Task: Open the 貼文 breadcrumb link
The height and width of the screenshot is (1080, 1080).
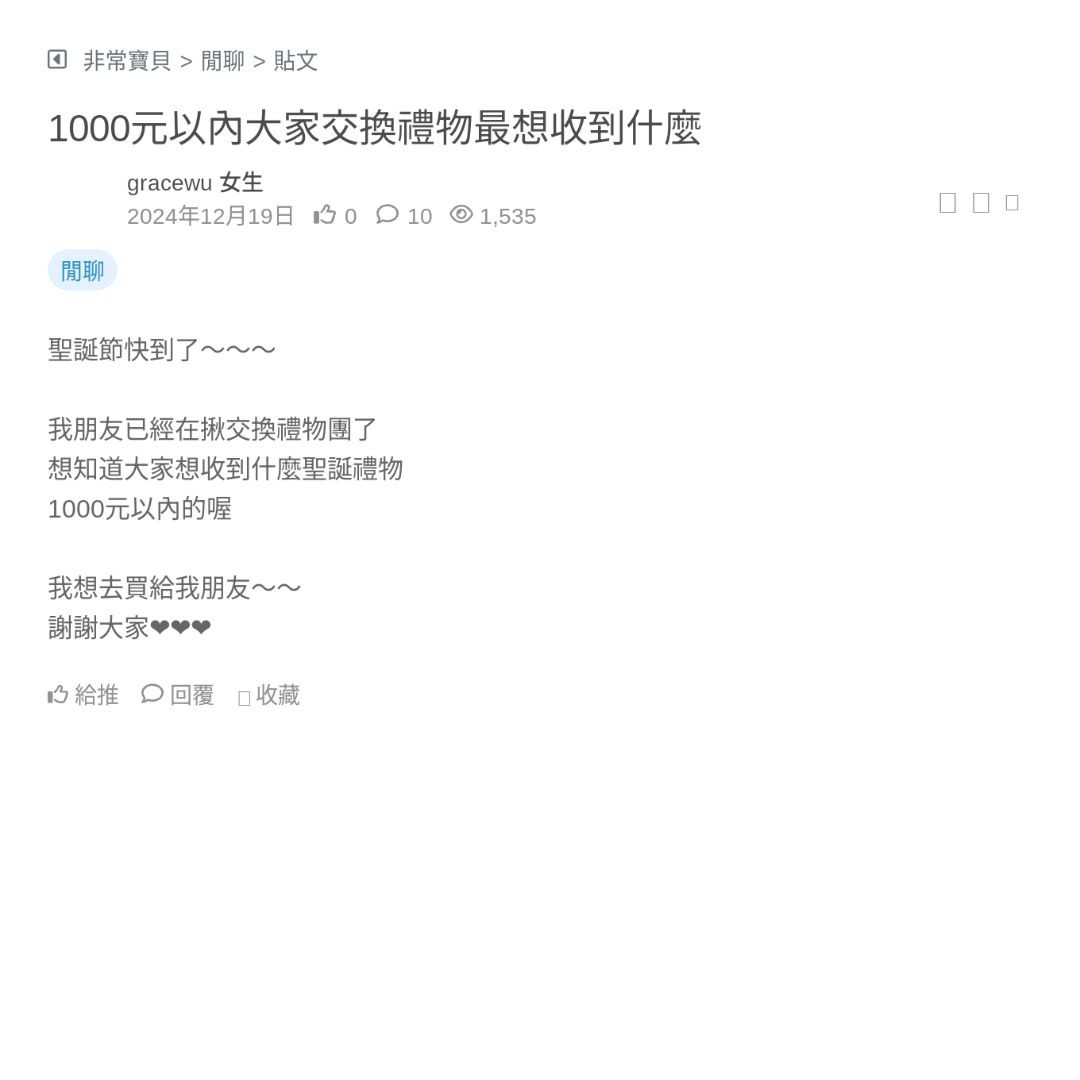Action: tap(295, 61)
